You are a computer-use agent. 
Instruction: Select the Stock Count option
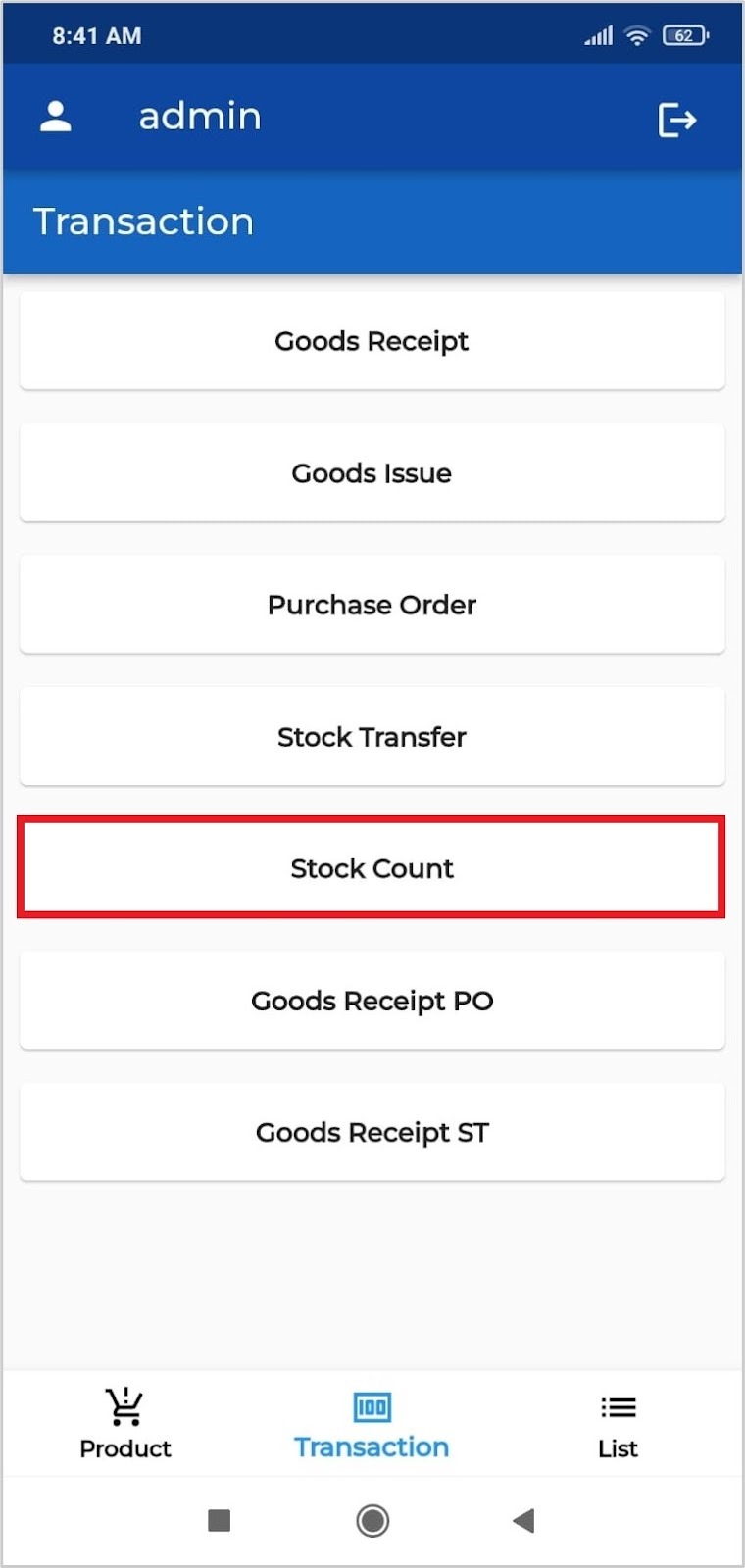[372, 868]
